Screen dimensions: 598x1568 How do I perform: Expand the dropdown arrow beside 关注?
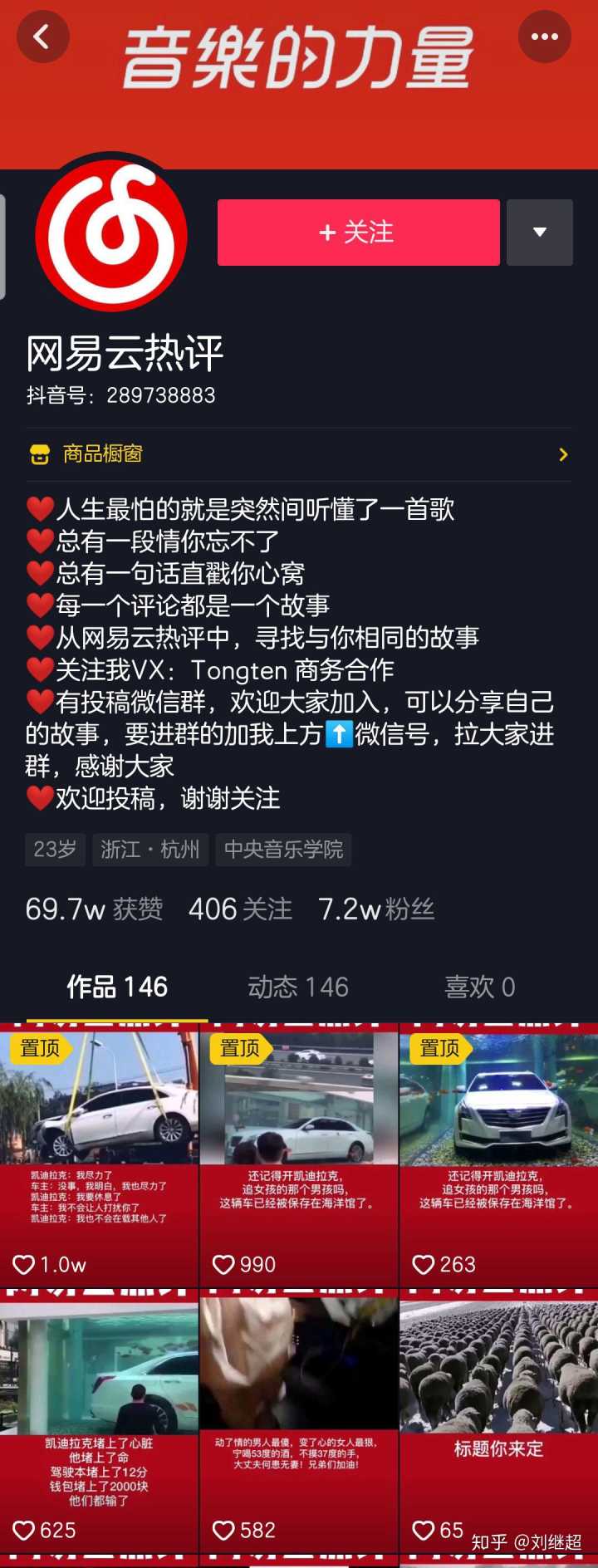(540, 233)
